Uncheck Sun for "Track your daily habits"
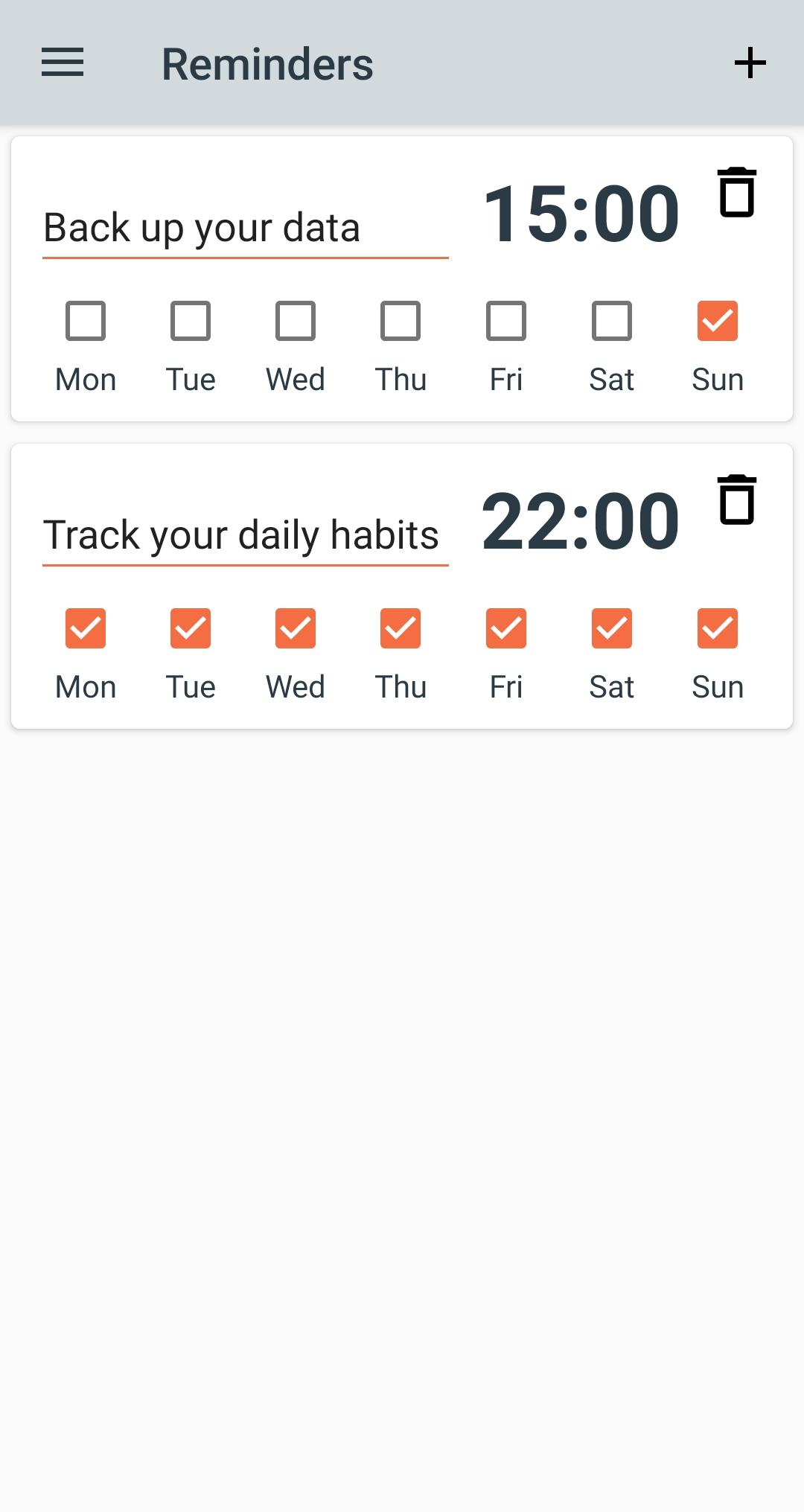The width and height of the screenshot is (804, 1512). (718, 628)
